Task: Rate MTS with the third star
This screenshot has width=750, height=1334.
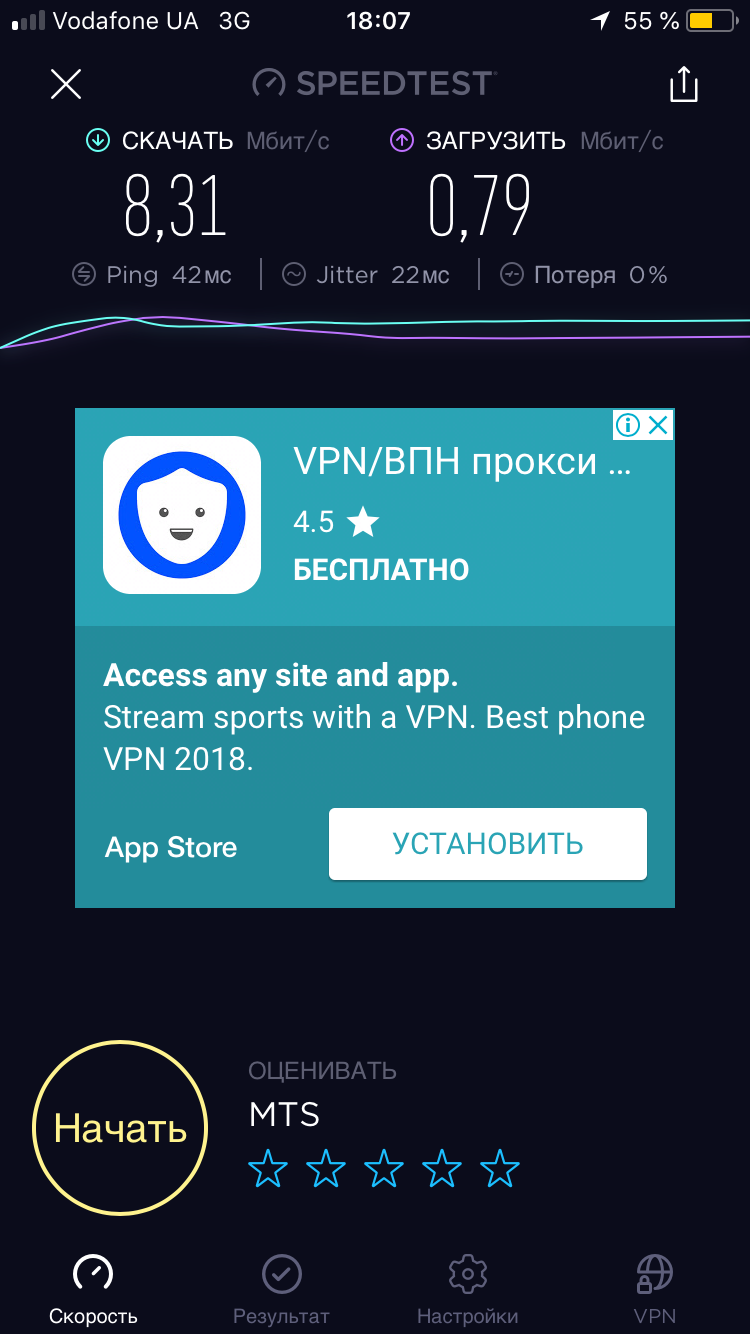Action: (x=384, y=1168)
